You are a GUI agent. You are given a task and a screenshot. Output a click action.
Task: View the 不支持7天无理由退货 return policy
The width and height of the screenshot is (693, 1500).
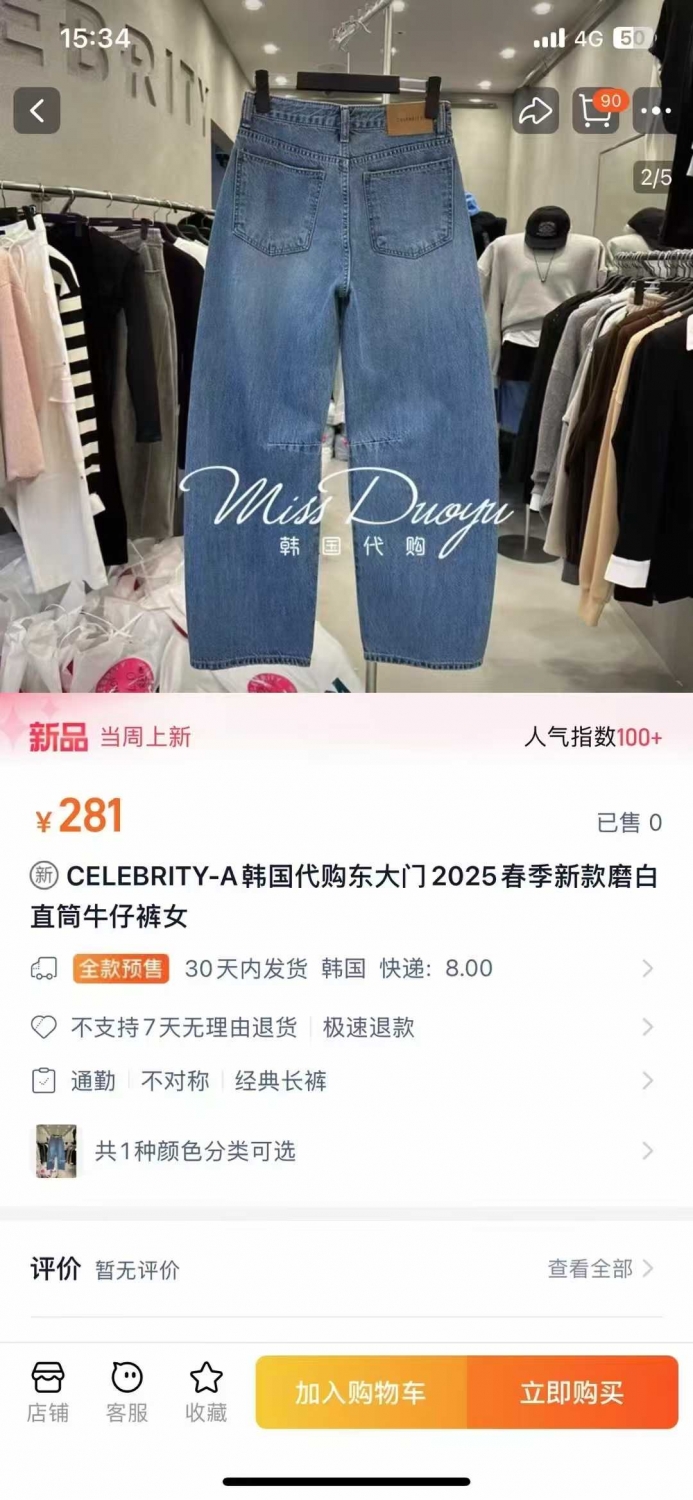(346, 1027)
